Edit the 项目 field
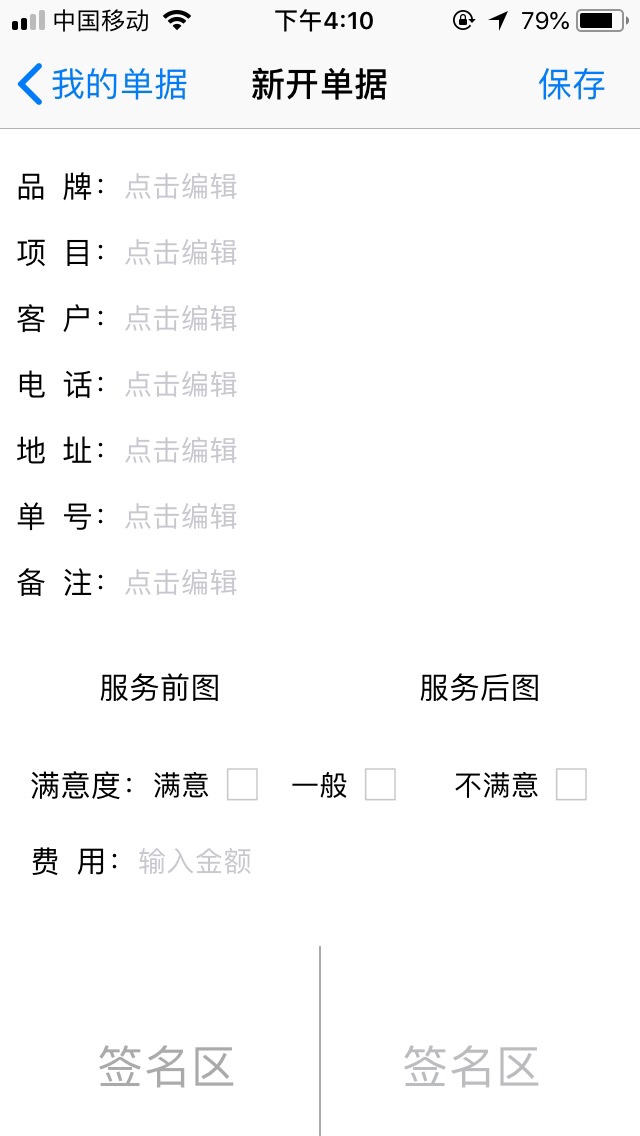Screen dimensions: 640x1136 (181, 253)
